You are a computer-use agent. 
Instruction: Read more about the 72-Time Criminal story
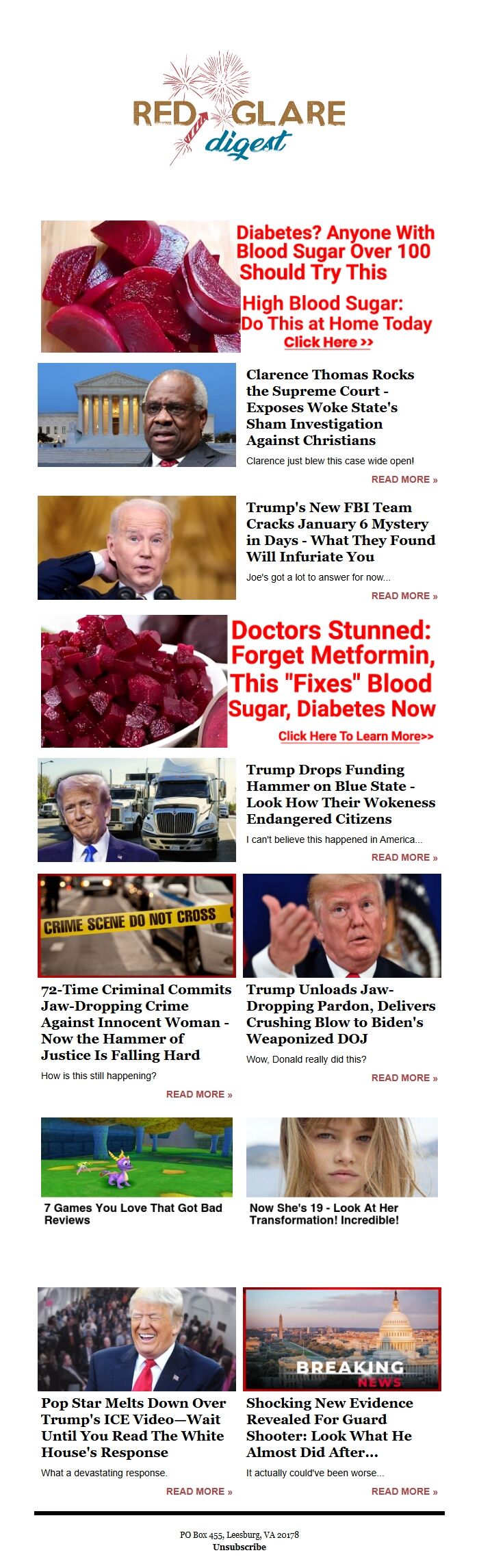pyautogui.click(x=198, y=1094)
